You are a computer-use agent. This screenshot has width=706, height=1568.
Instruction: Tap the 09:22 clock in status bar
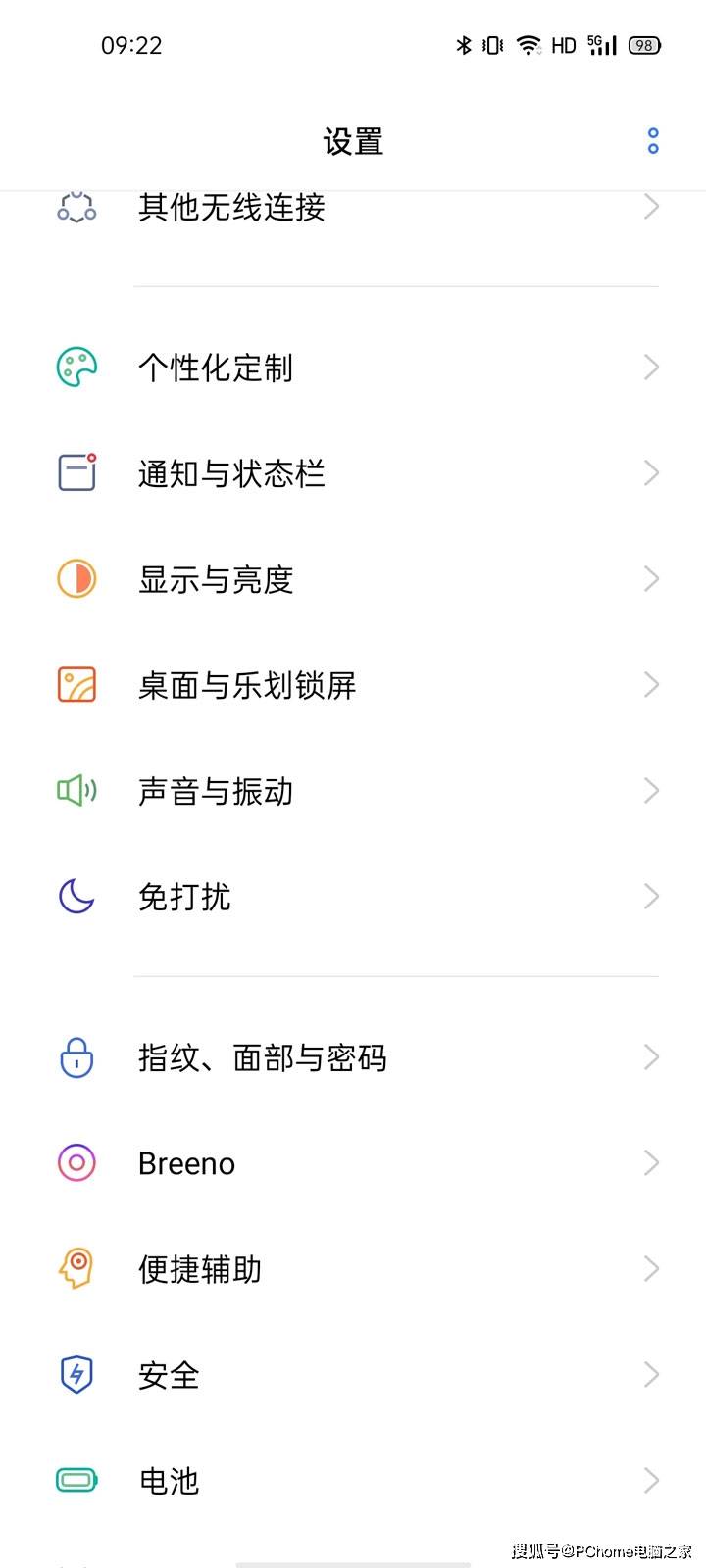point(131,45)
